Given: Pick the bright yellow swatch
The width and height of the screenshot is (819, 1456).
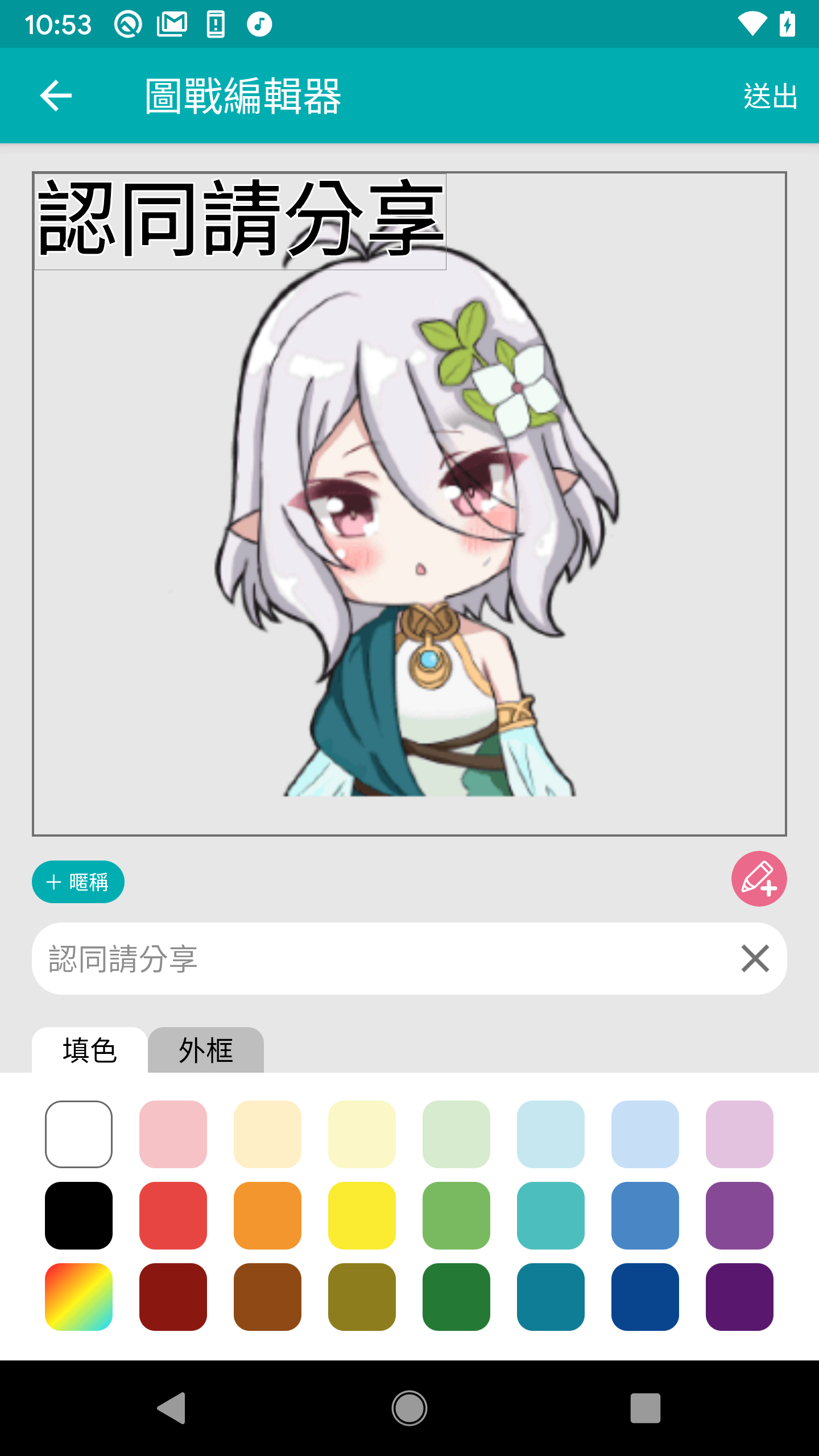Looking at the screenshot, I should click(362, 1215).
